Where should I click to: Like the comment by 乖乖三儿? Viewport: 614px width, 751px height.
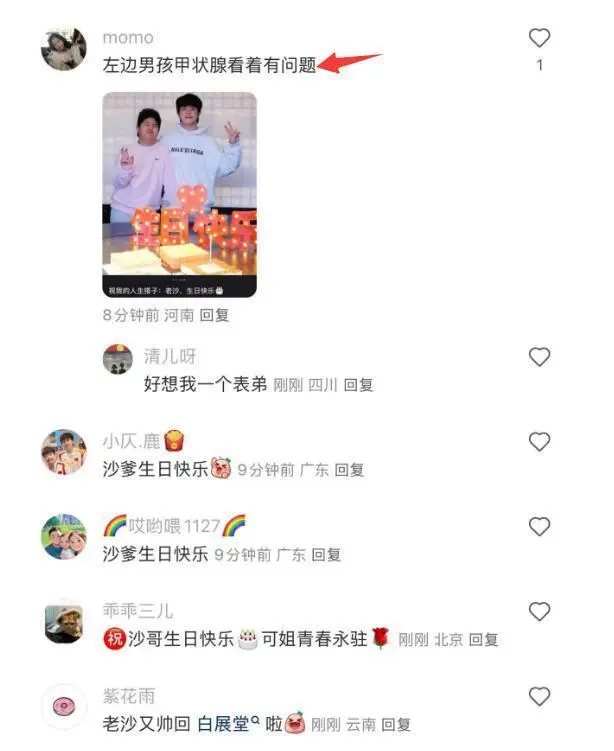click(x=539, y=612)
